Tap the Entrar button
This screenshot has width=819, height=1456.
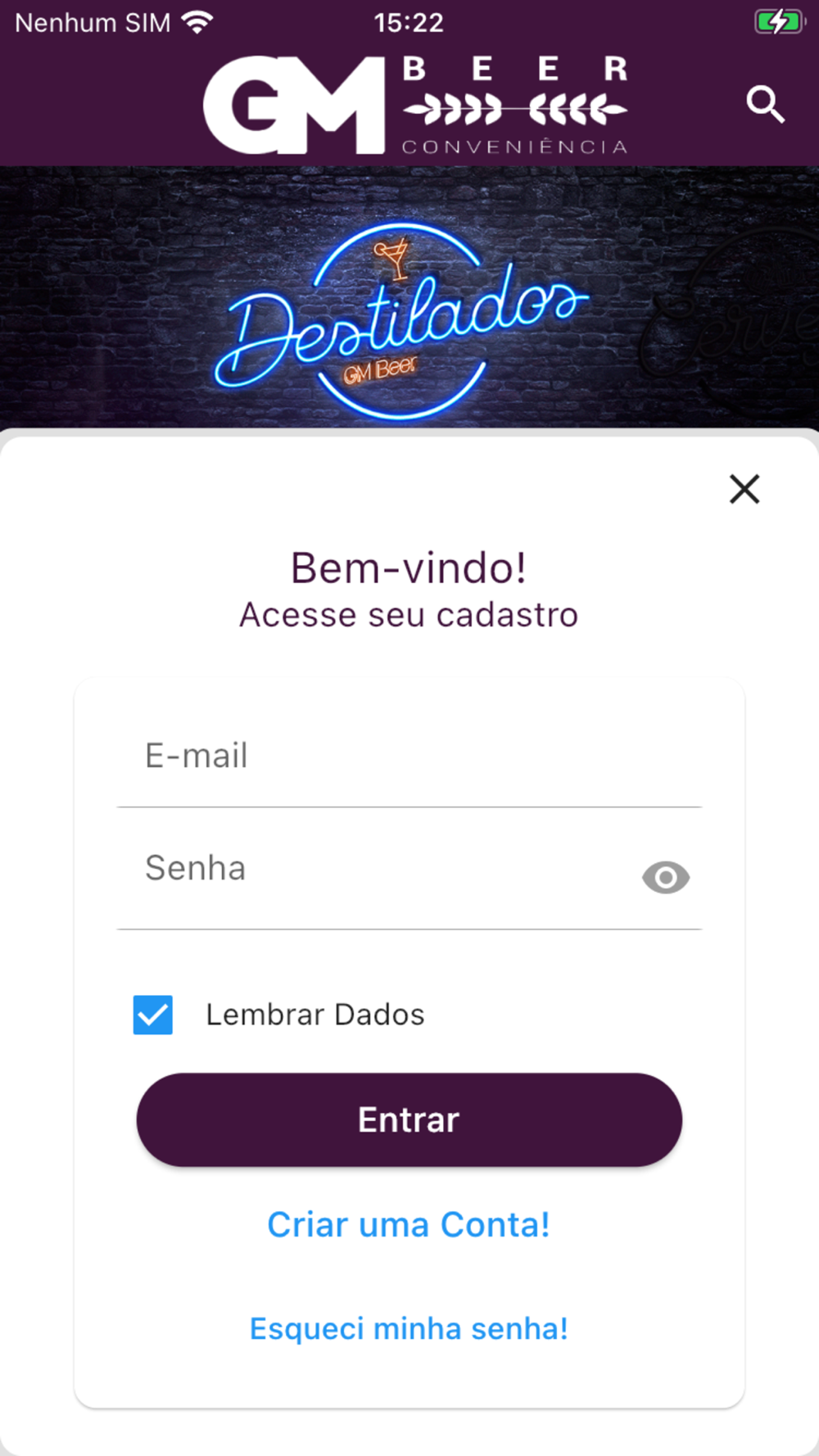[409, 1119]
